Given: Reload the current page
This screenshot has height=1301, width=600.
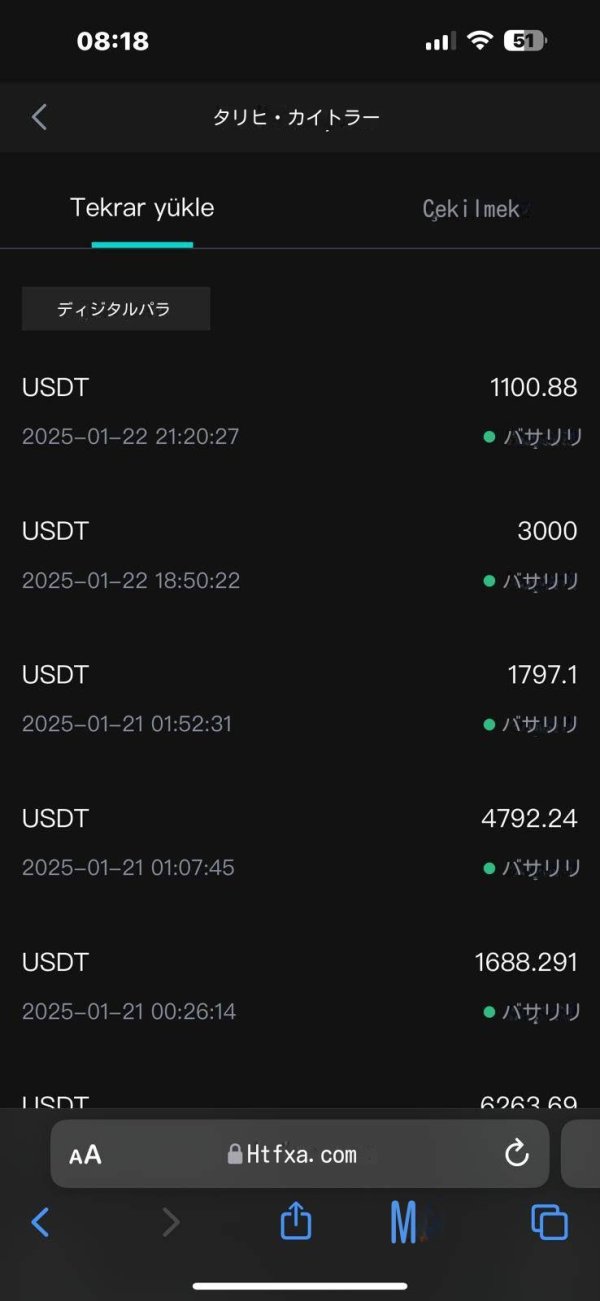Looking at the screenshot, I should (516, 1154).
